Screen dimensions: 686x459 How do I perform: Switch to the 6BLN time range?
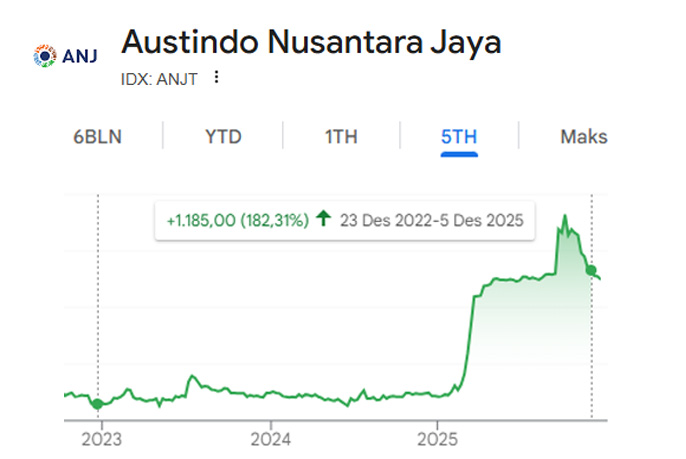click(98, 137)
